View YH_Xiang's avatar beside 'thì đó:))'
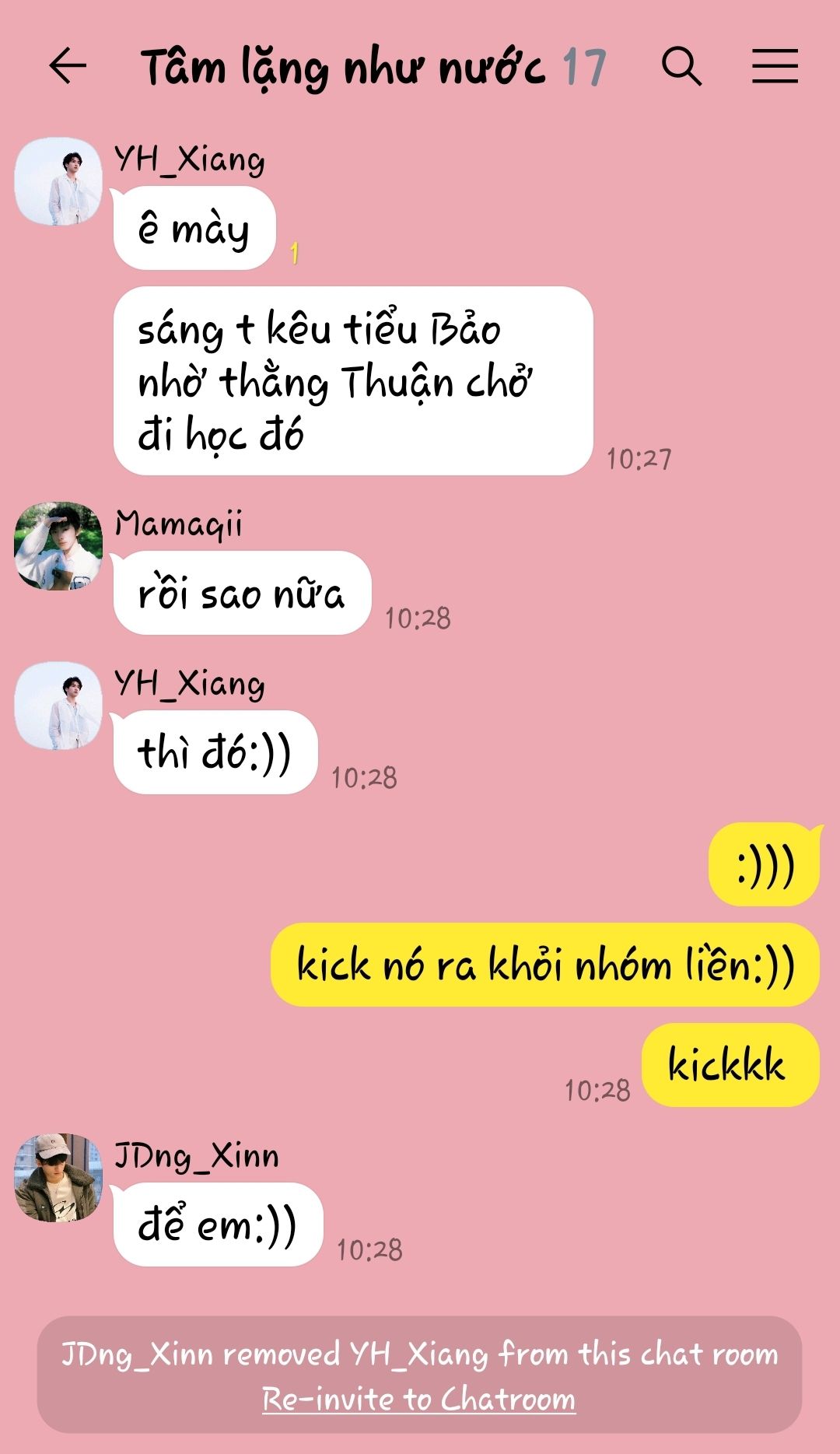Screen dimensions: 840x1454 click(x=58, y=706)
